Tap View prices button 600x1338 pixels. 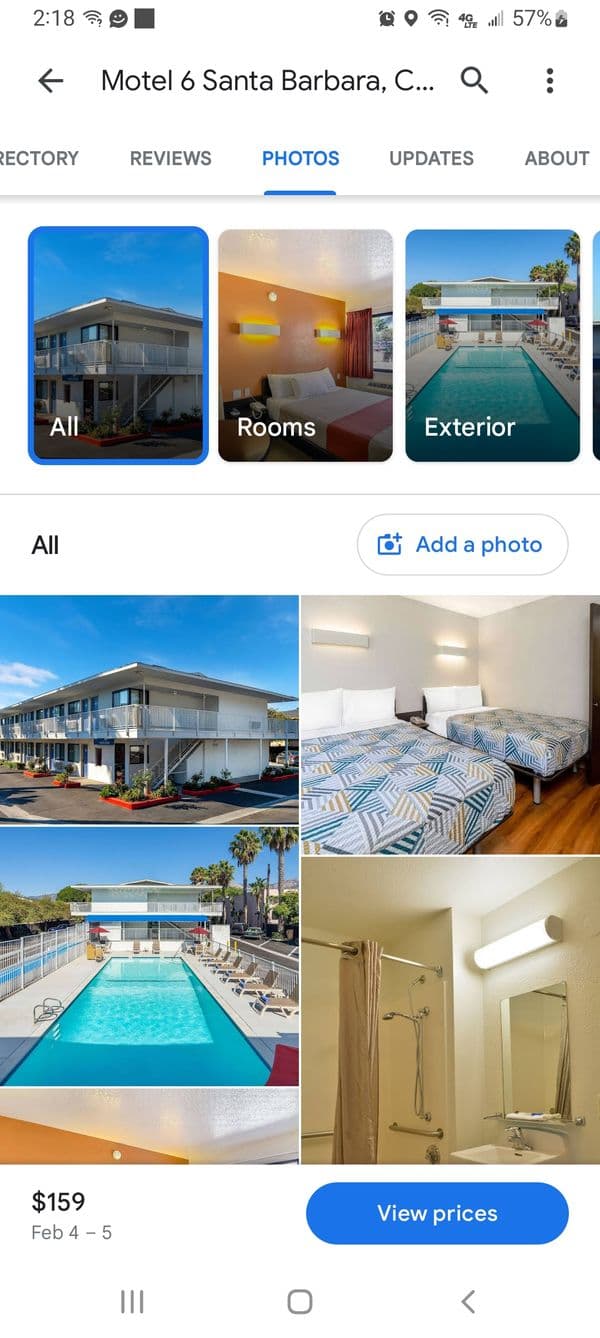[437, 1213]
